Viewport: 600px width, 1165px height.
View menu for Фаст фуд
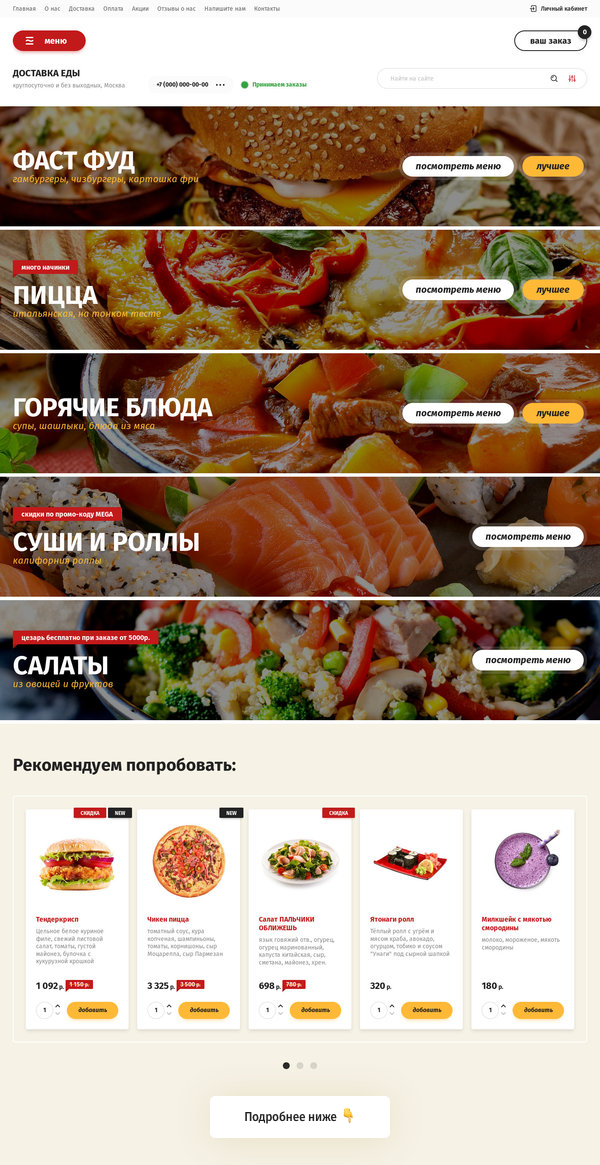(x=457, y=166)
